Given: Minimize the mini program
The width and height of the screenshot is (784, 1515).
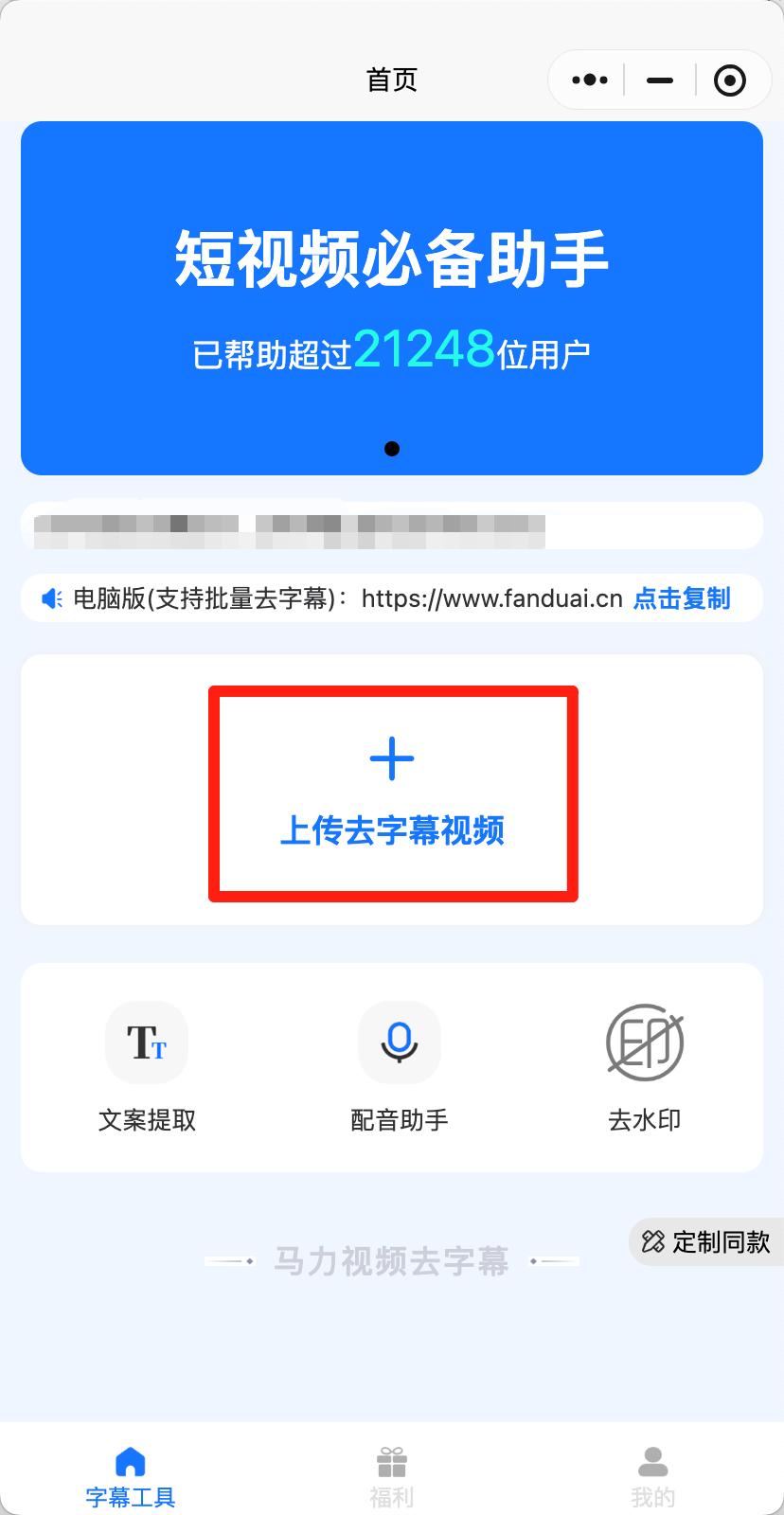Looking at the screenshot, I should tap(660, 80).
